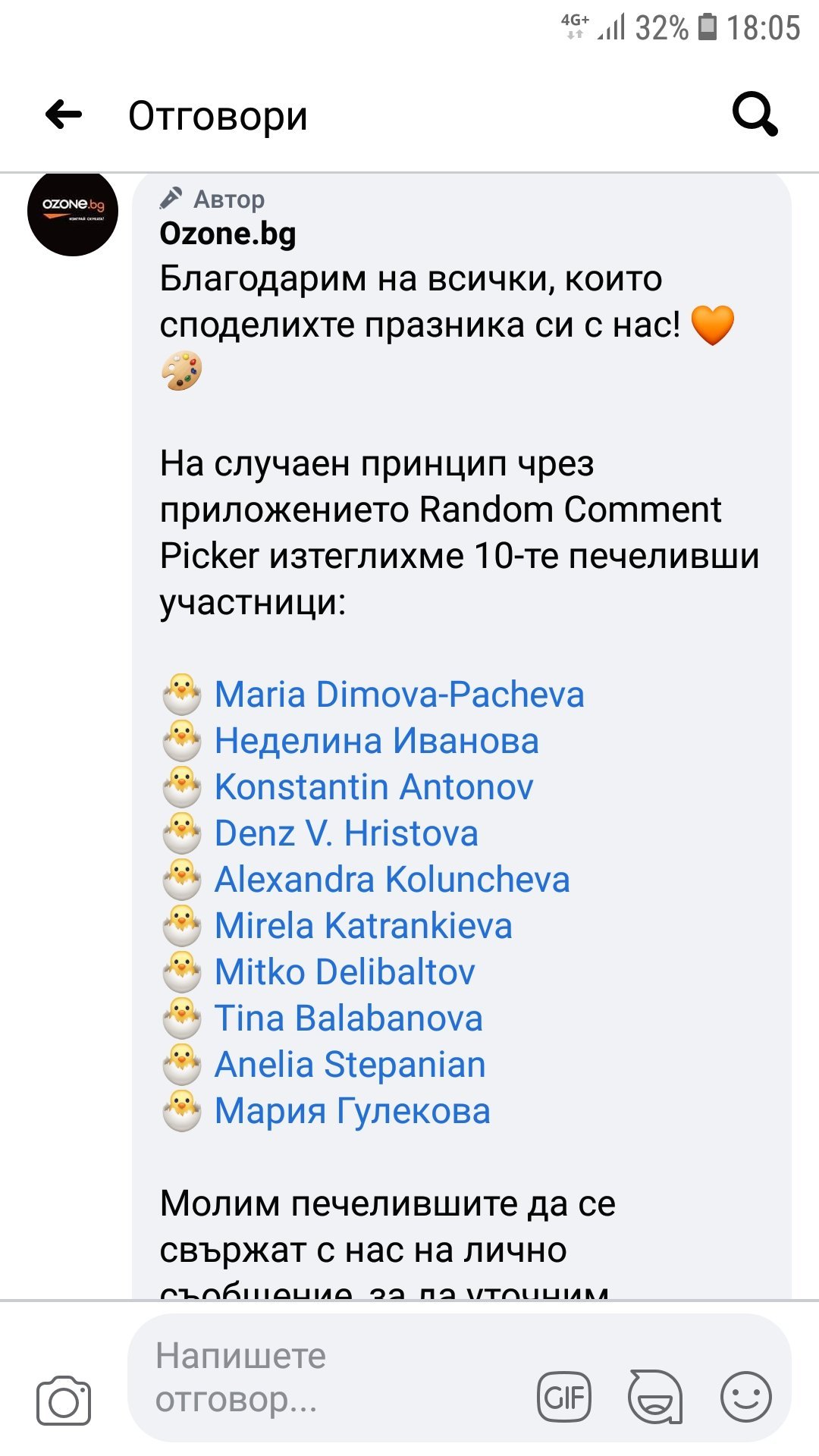Image resolution: width=819 pixels, height=1456 pixels.
Task: Open Мария Гулекова's profile
Action: 353,1111
